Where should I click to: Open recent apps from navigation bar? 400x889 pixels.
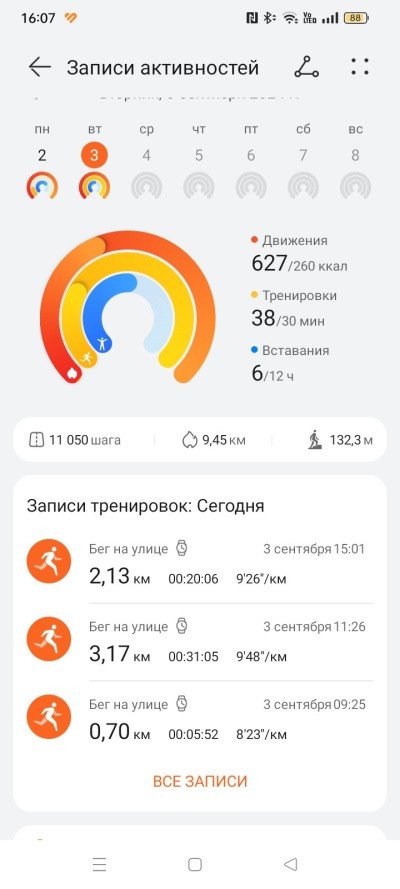tap(99, 864)
